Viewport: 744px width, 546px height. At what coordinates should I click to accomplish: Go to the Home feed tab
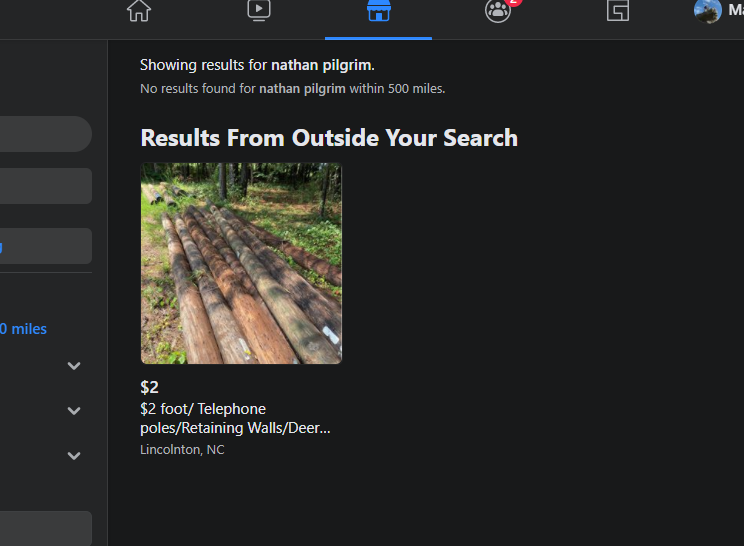[139, 11]
